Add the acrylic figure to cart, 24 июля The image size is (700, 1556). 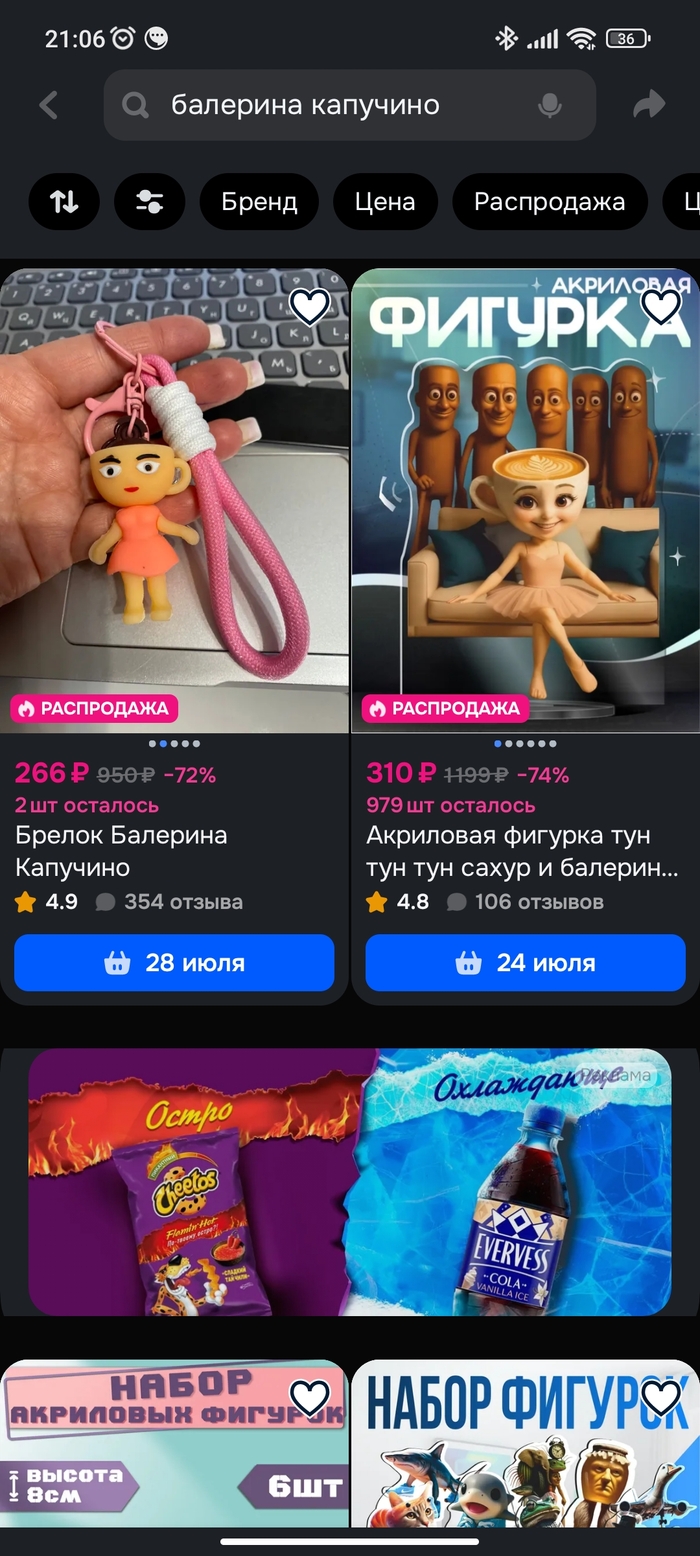525,963
